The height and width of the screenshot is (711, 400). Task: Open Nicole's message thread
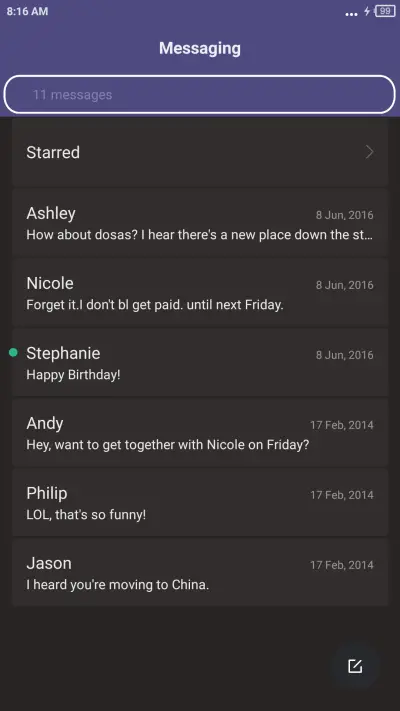(200, 293)
